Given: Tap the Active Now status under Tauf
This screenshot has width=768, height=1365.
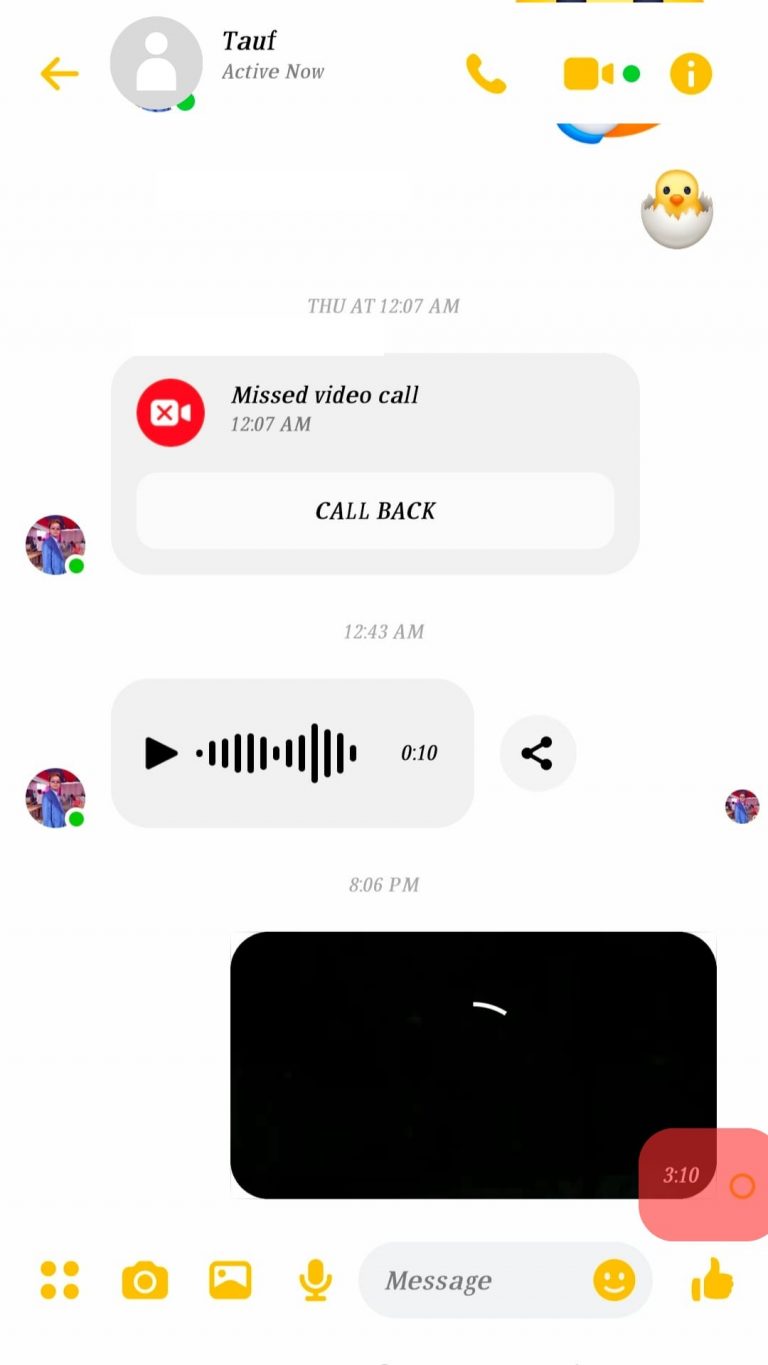Looking at the screenshot, I should pyautogui.click(x=272, y=72).
